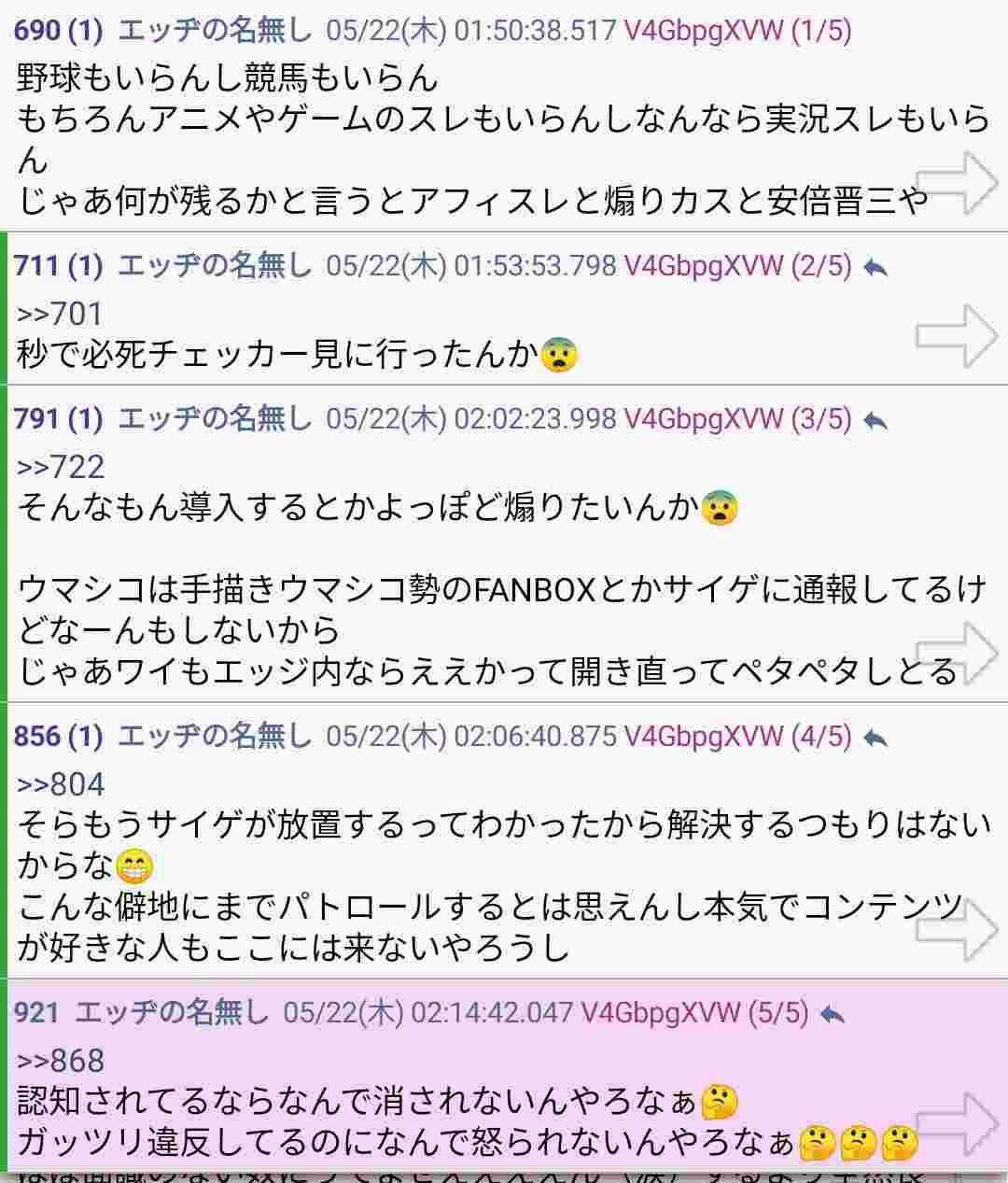Tap the reply arrow icon on post 856
1008x1183 pixels.
pyautogui.click(x=875, y=739)
